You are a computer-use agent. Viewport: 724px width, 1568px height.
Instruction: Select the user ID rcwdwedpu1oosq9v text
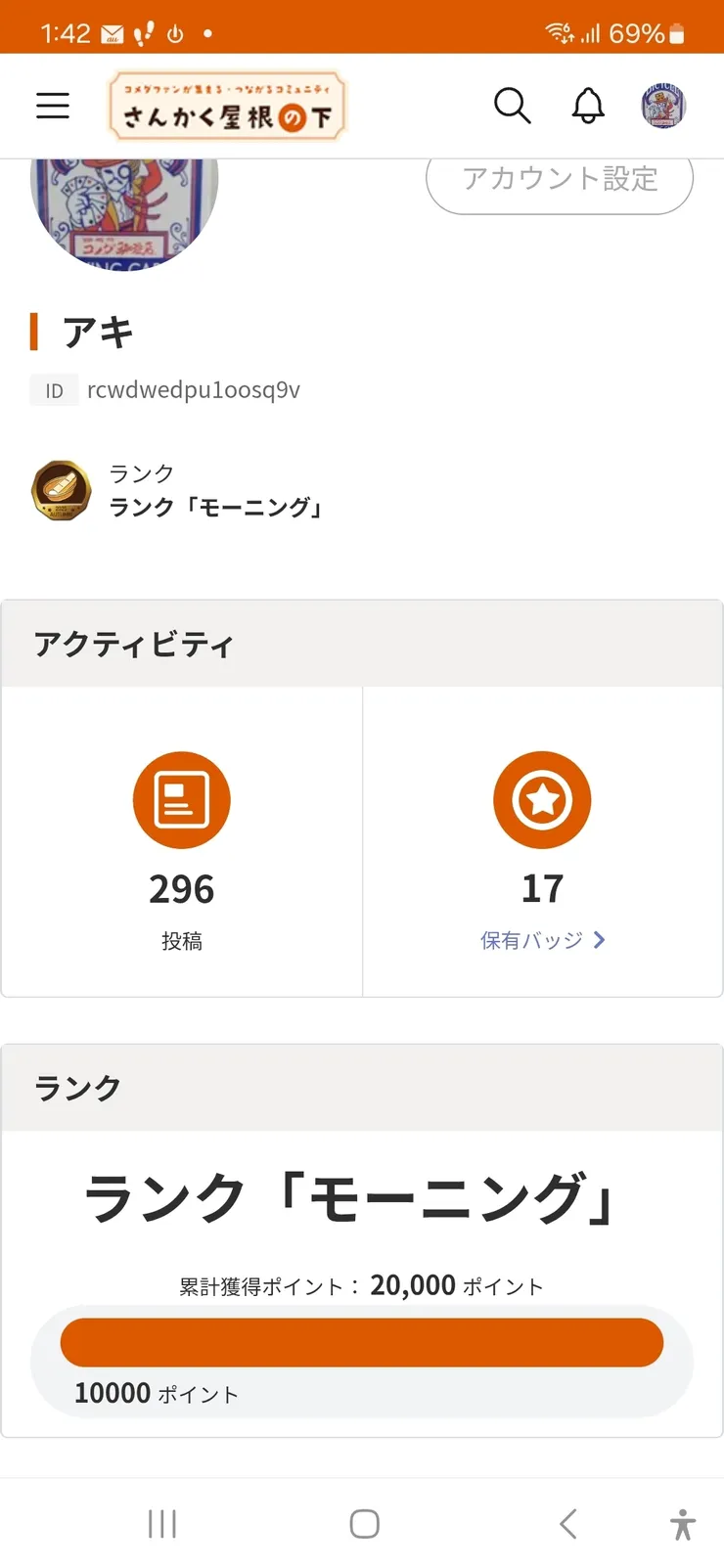coord(193,389)
